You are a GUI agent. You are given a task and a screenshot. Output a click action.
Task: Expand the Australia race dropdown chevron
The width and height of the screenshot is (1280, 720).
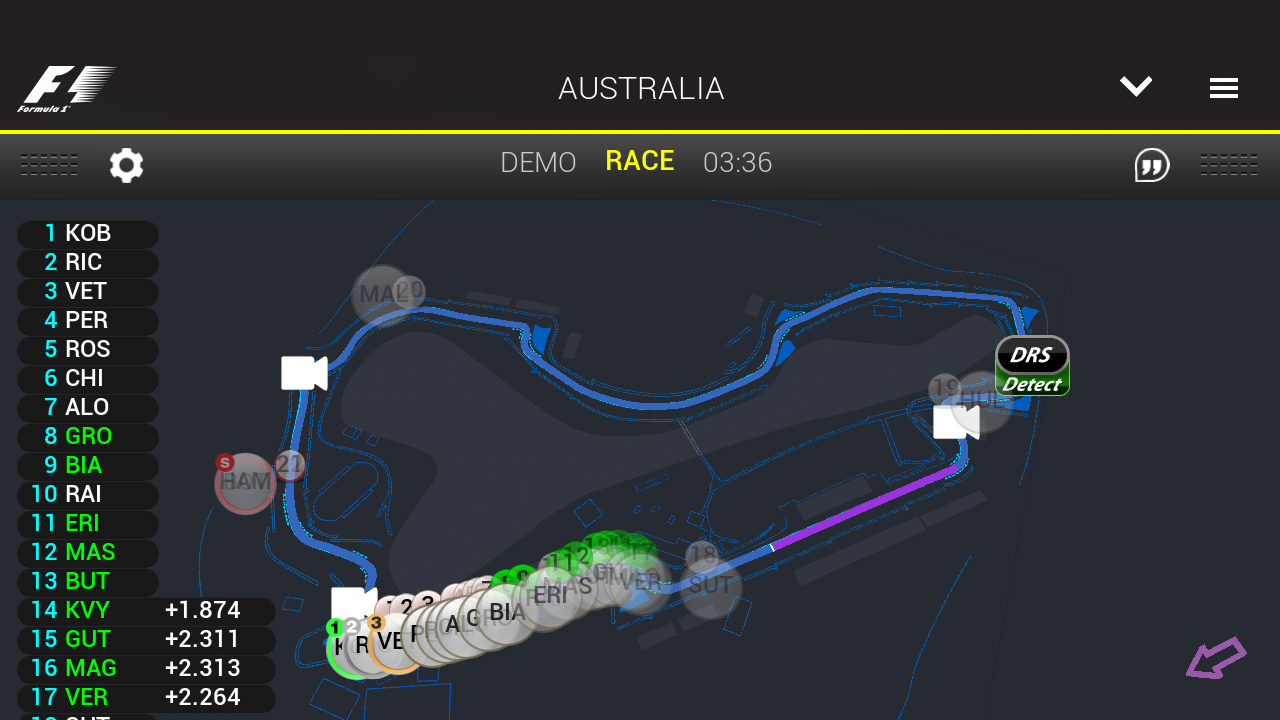[x=1136, y=87]
